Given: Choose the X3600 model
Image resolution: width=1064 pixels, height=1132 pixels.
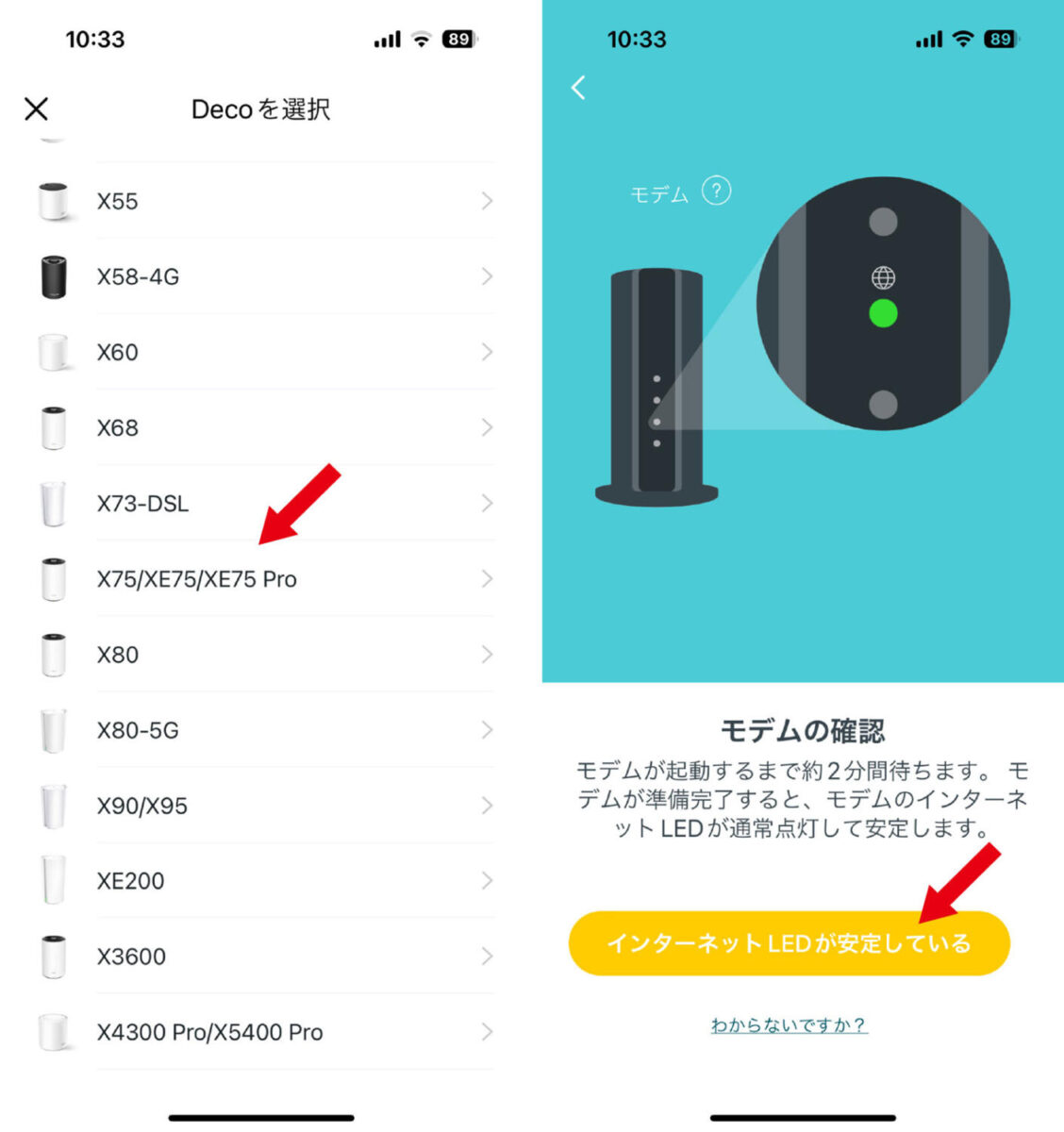Looking at the screenshot, I should click(264, 956).
